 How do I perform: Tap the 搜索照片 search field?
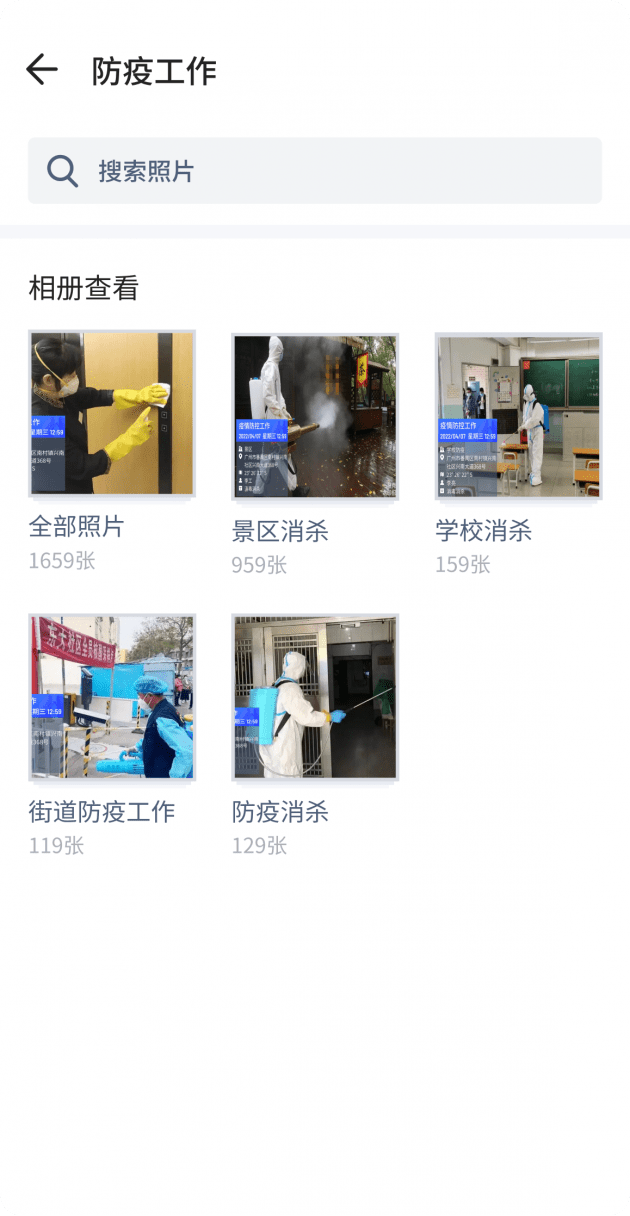point(315,171)
